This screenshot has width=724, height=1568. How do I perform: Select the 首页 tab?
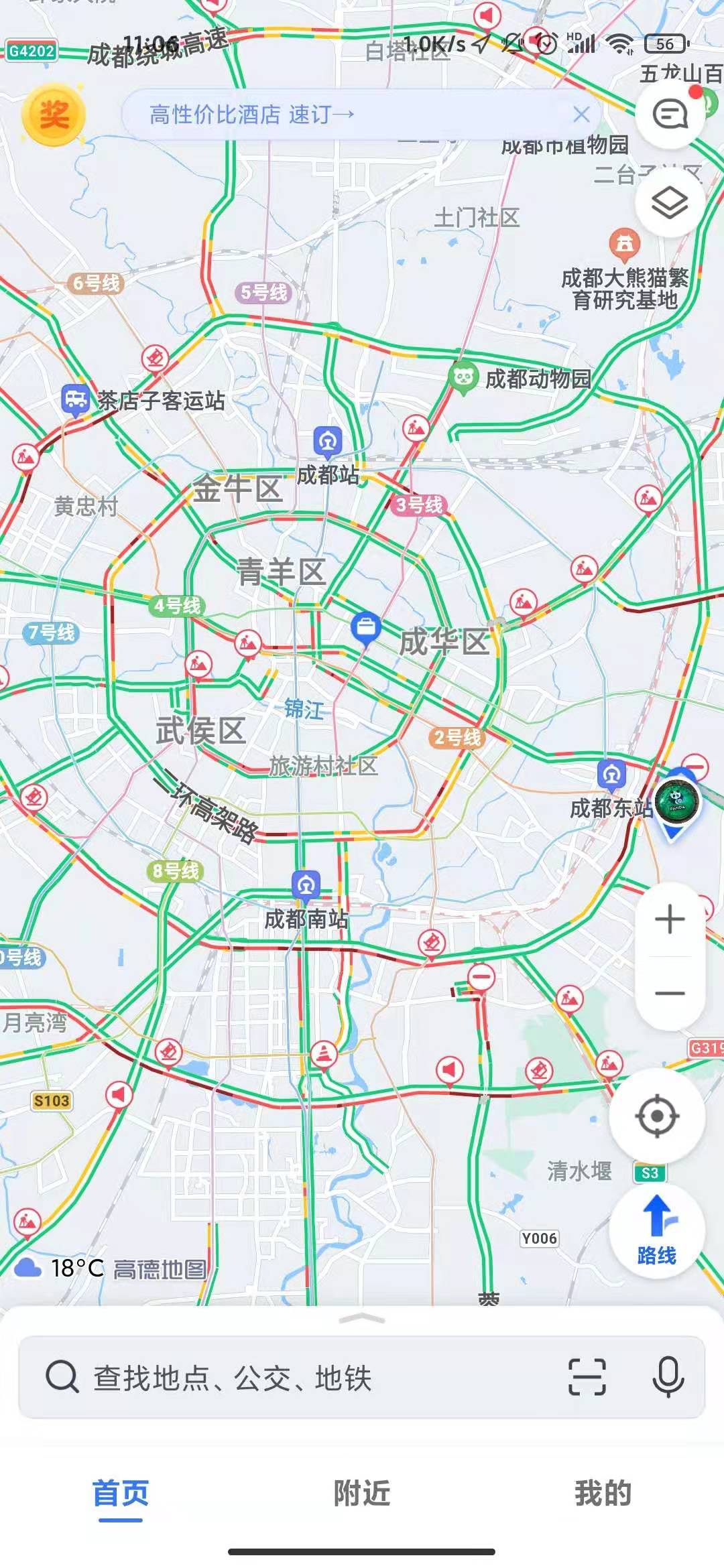(x=121, y=1493)
